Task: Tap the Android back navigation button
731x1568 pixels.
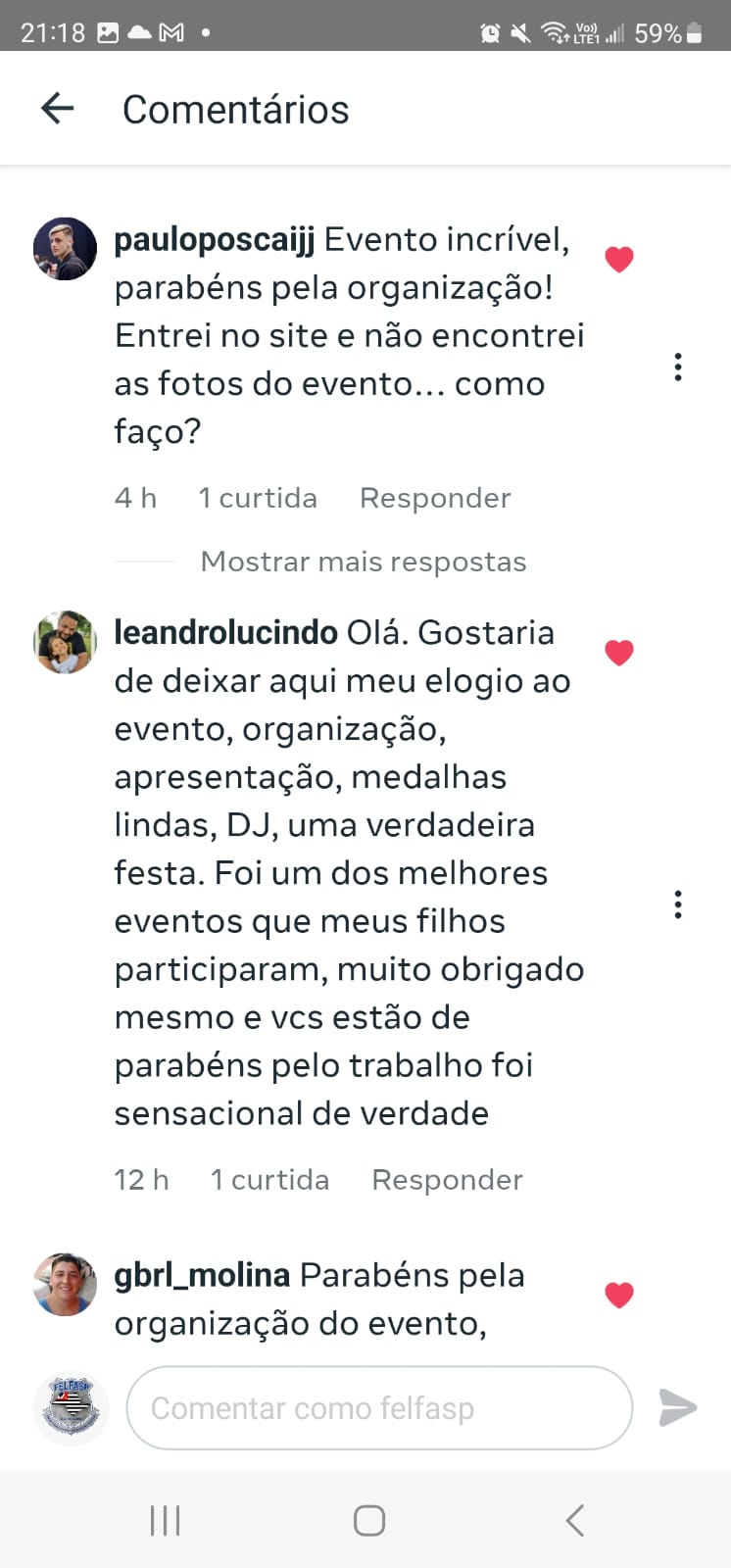Action: tap(573, 1520)
